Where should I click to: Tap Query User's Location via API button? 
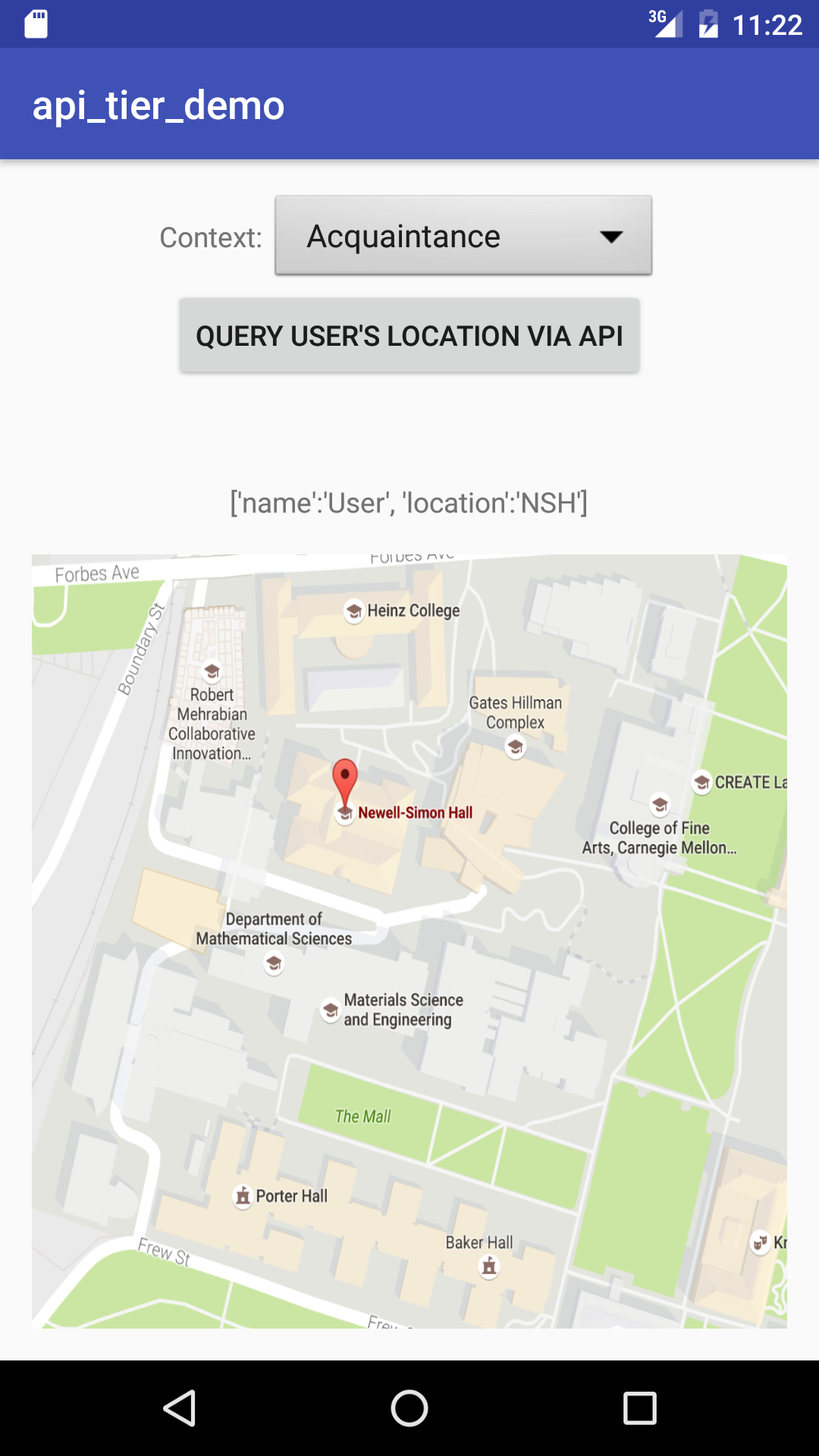[409, 335]
